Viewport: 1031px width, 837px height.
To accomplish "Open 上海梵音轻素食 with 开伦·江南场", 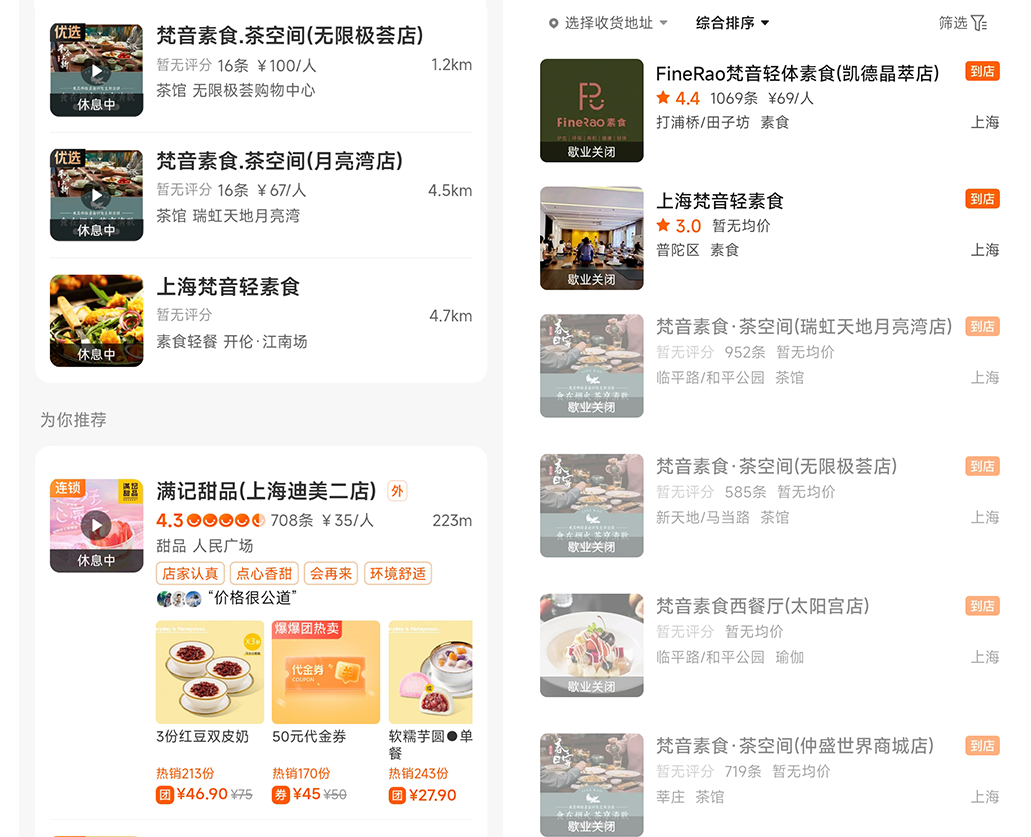I will [x=228, y=287].
